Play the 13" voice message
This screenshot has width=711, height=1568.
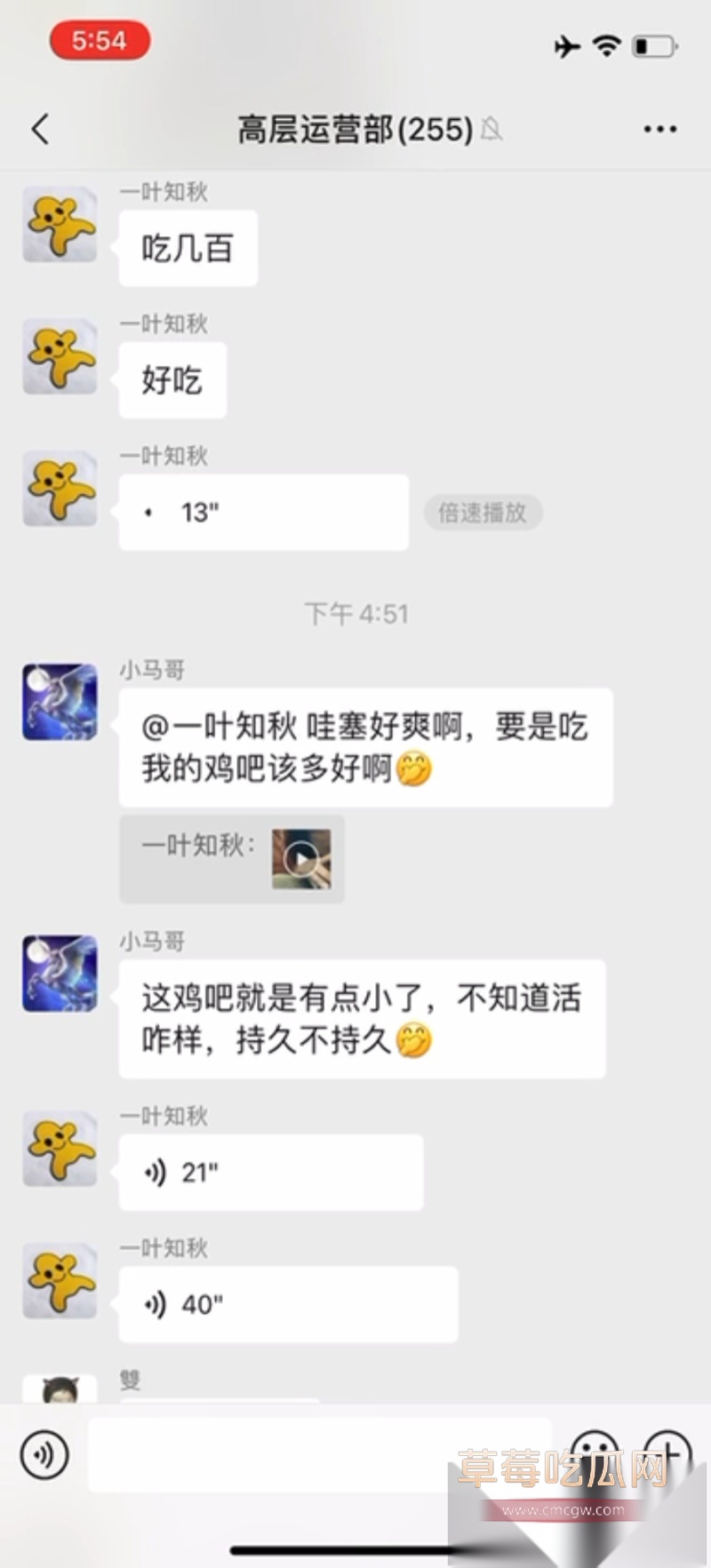tap(263, 513)
